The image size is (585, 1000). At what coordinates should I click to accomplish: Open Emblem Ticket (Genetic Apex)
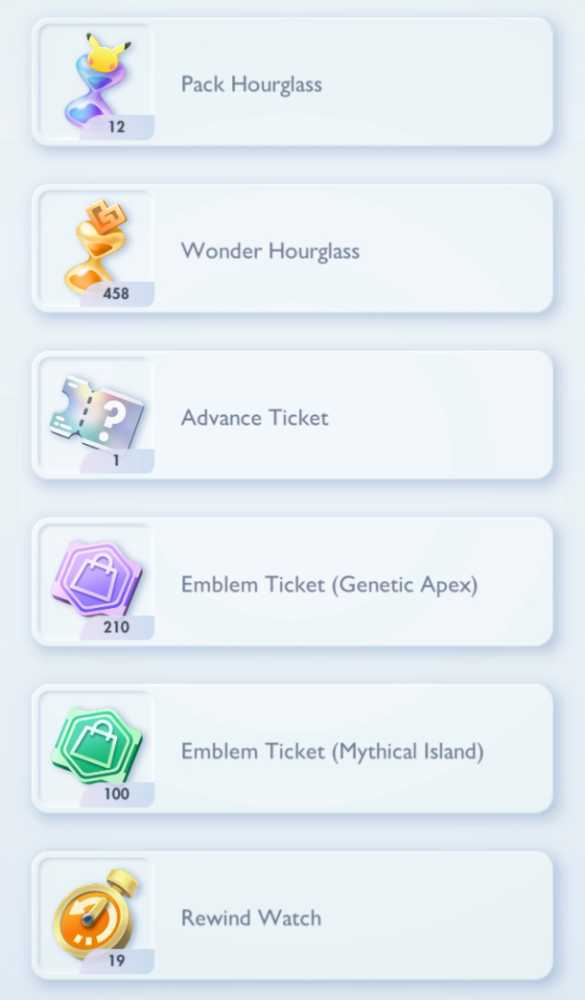pyautogui.click(x=292, y=582)
